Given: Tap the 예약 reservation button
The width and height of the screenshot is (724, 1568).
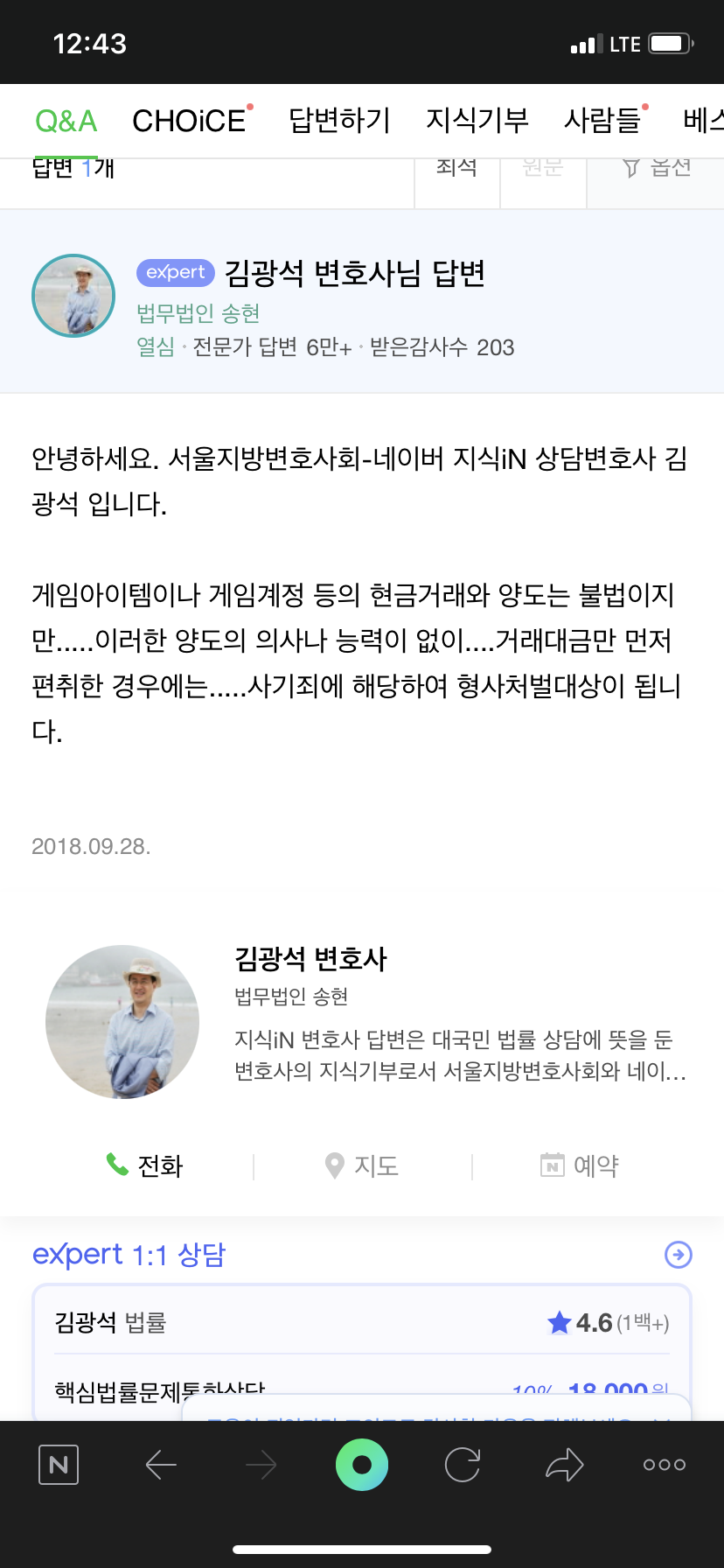Looking at the screenshot, I should pos(579,1165).
